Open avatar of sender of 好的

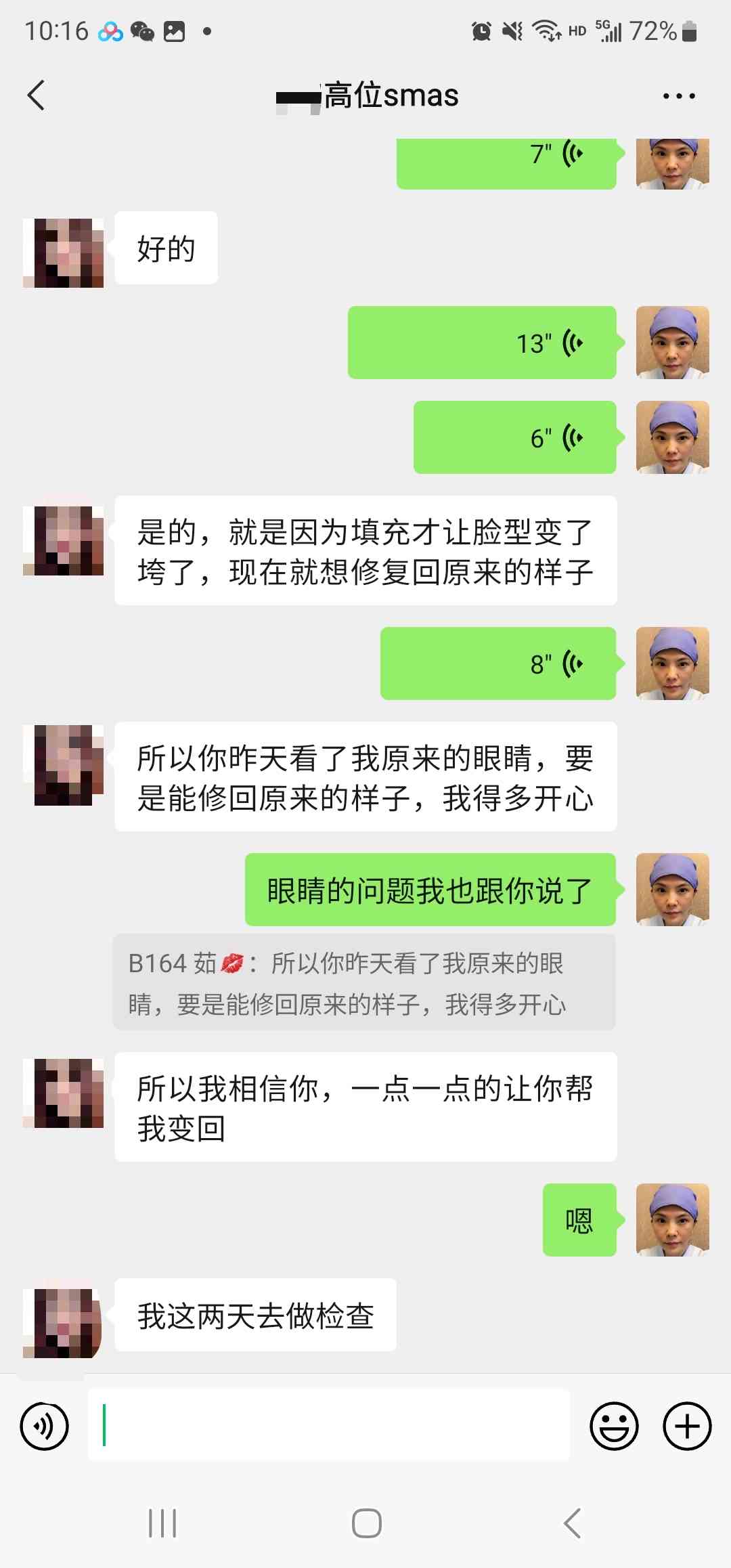(64, 253)
